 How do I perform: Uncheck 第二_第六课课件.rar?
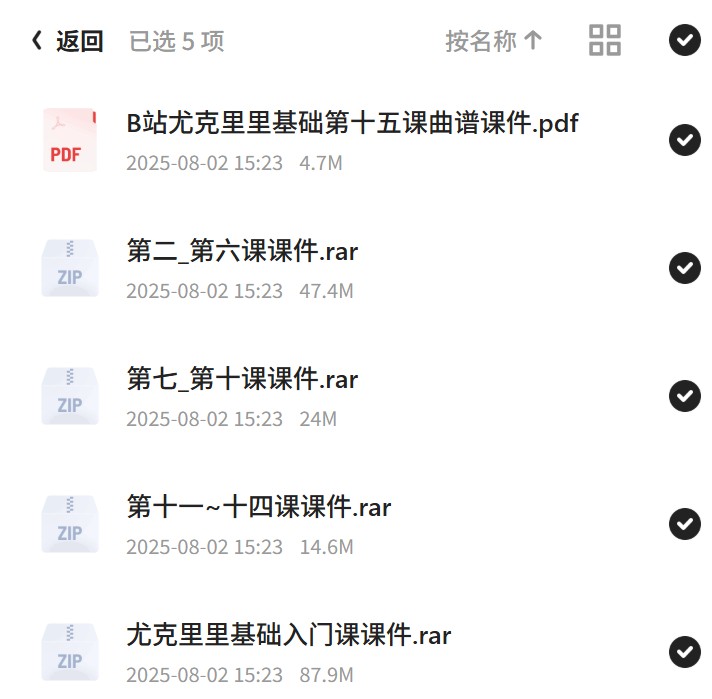point(684,268)
